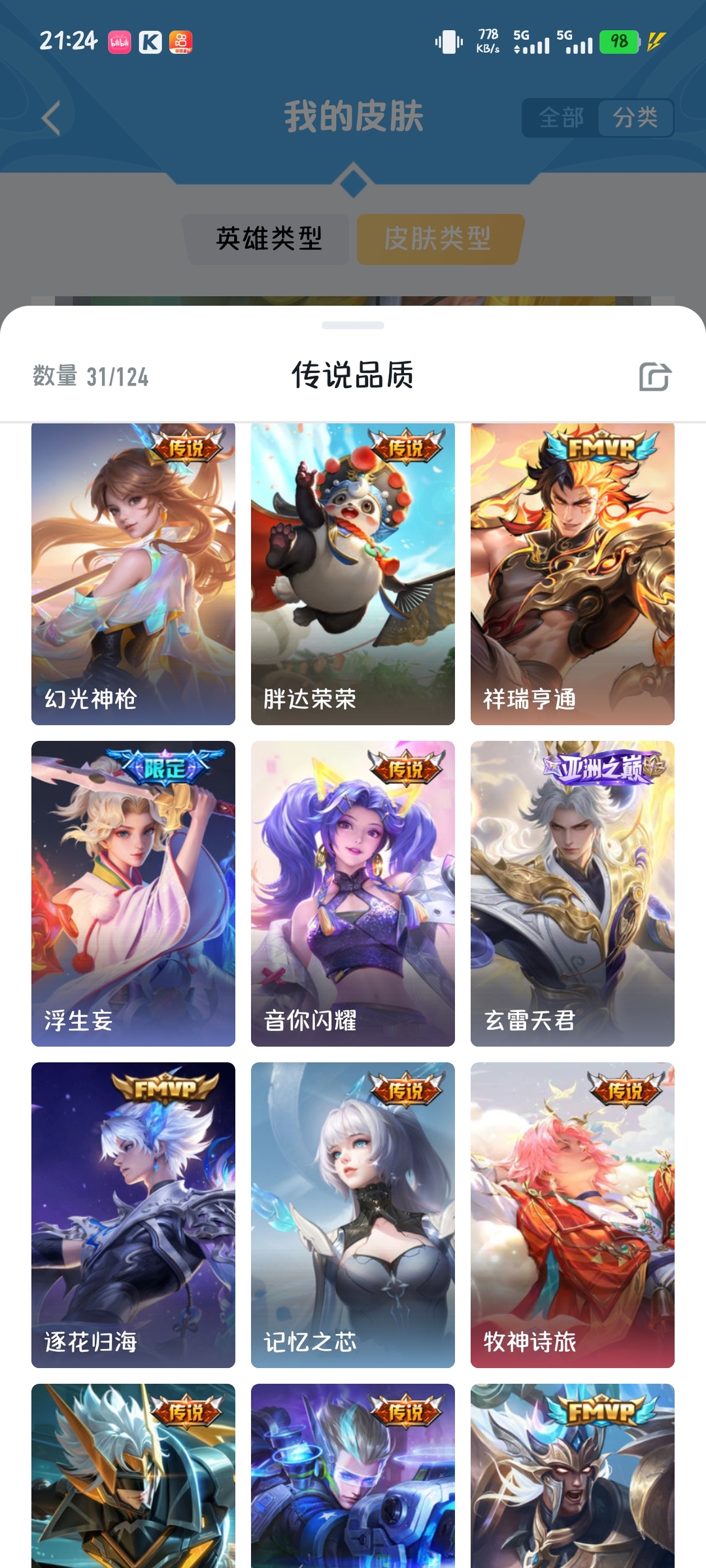706x1568 pixels.
Task: Tap the sheet's top drag handle
Action: click(x=353, y=325)
